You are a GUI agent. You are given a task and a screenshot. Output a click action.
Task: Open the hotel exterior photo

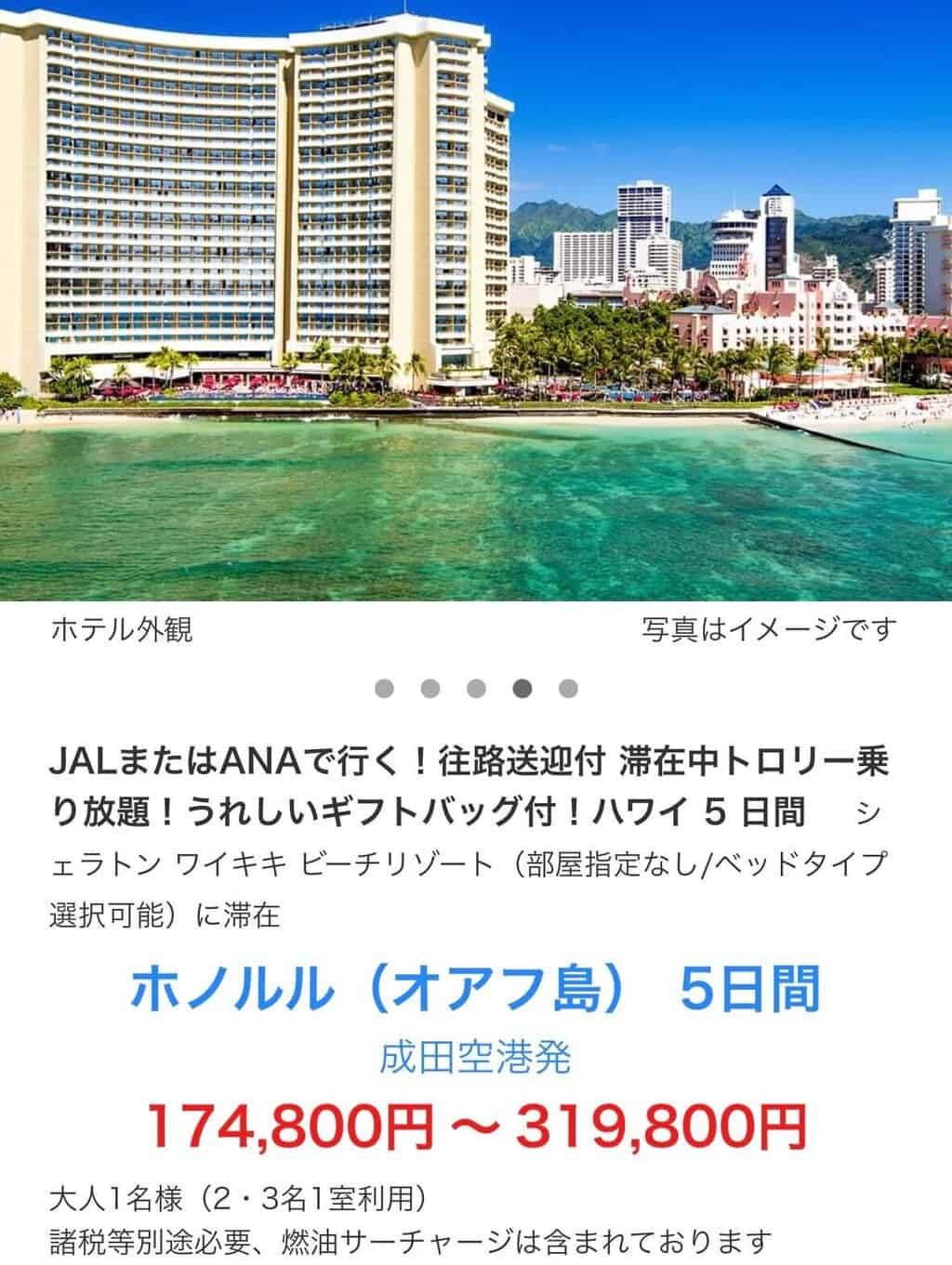point(476,300)
